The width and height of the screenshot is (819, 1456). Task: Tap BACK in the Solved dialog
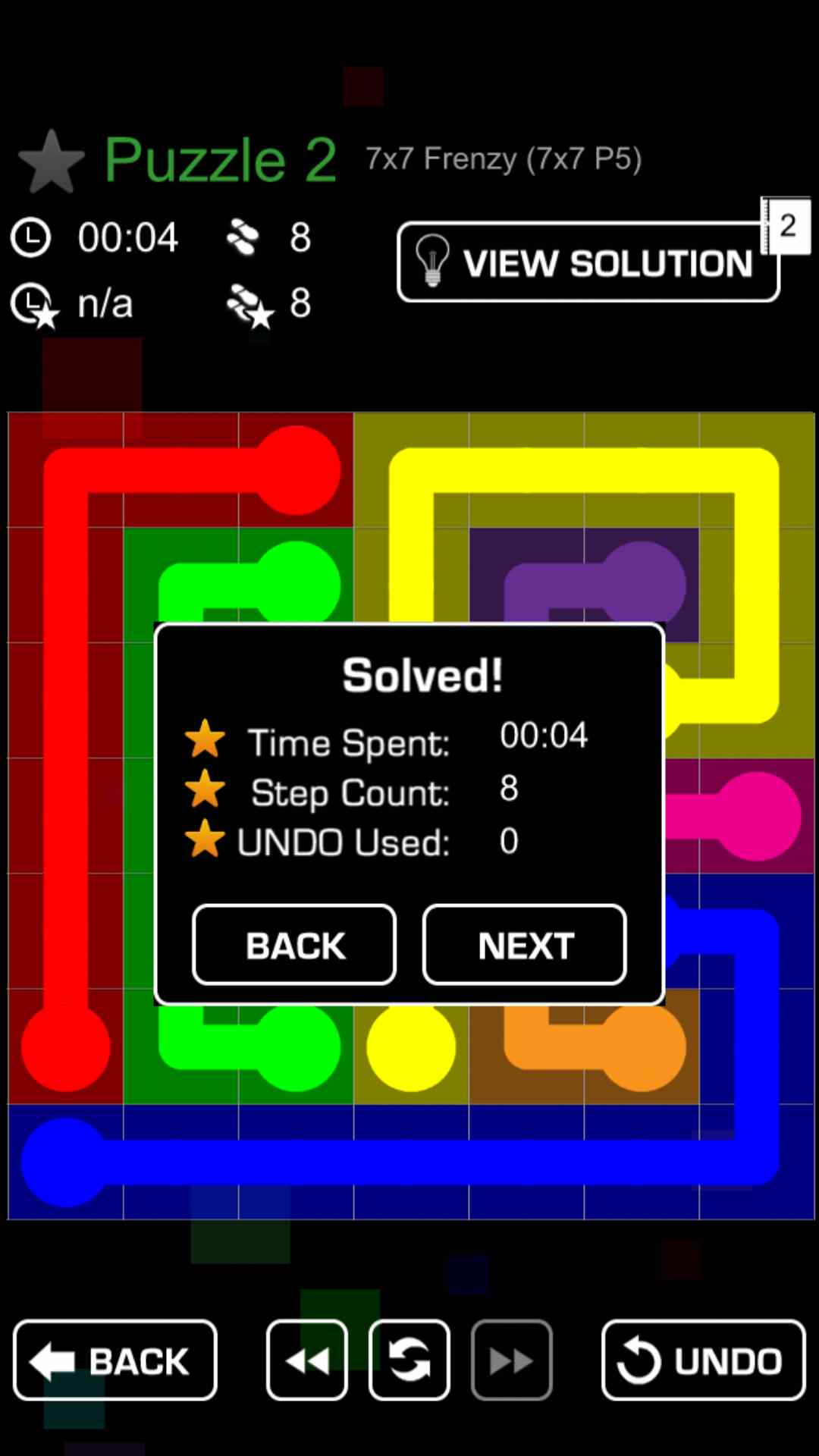pyautogui.click(x=294, y=945)
